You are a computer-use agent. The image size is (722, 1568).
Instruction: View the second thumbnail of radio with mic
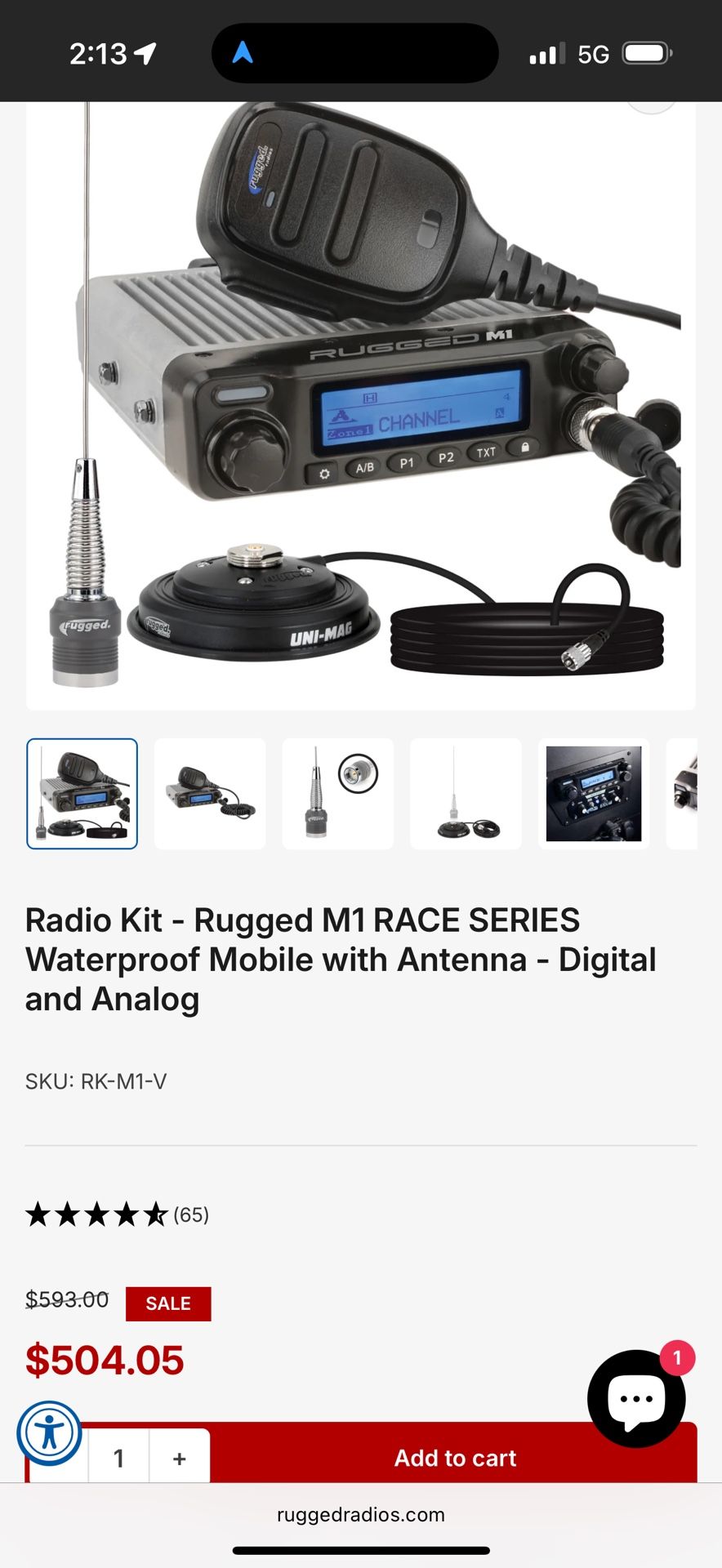pos(210,794)
